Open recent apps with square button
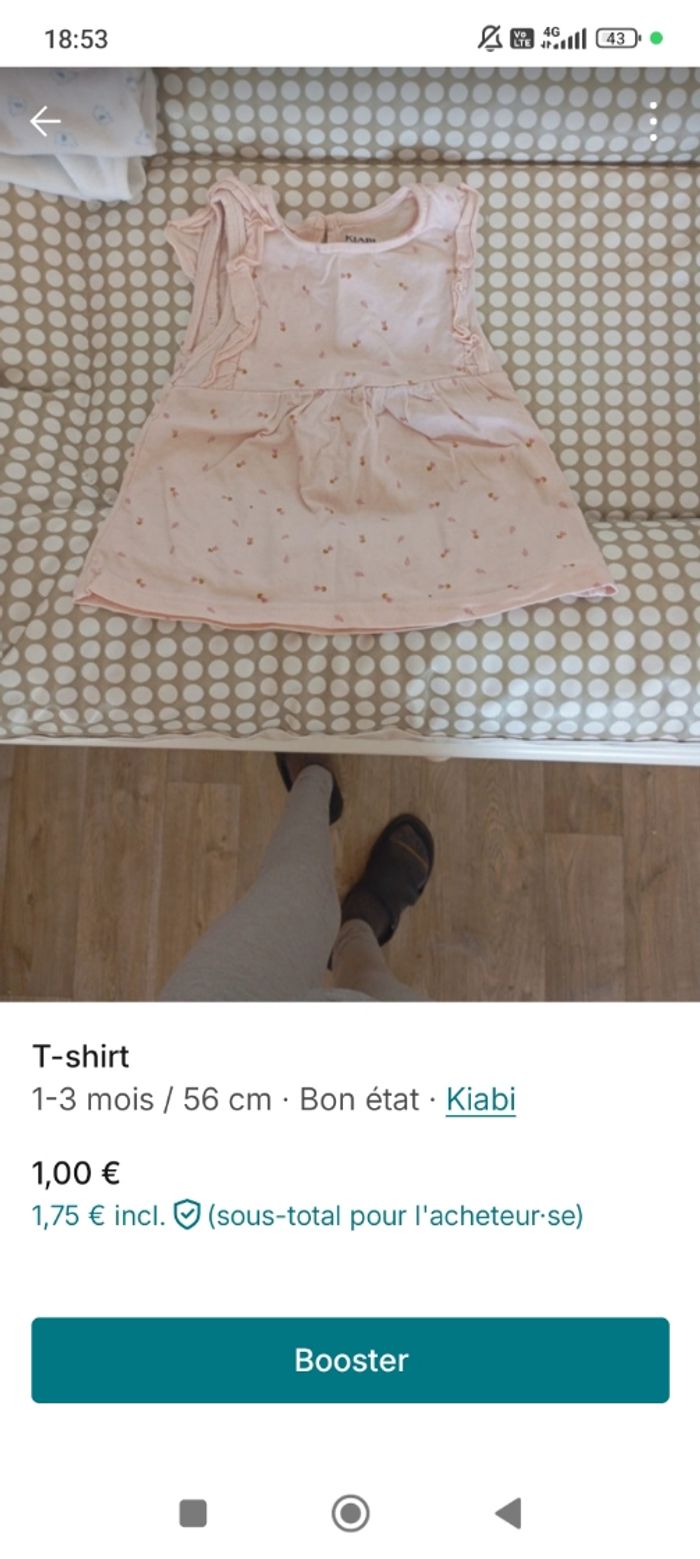 click(x=193, y=1513)
